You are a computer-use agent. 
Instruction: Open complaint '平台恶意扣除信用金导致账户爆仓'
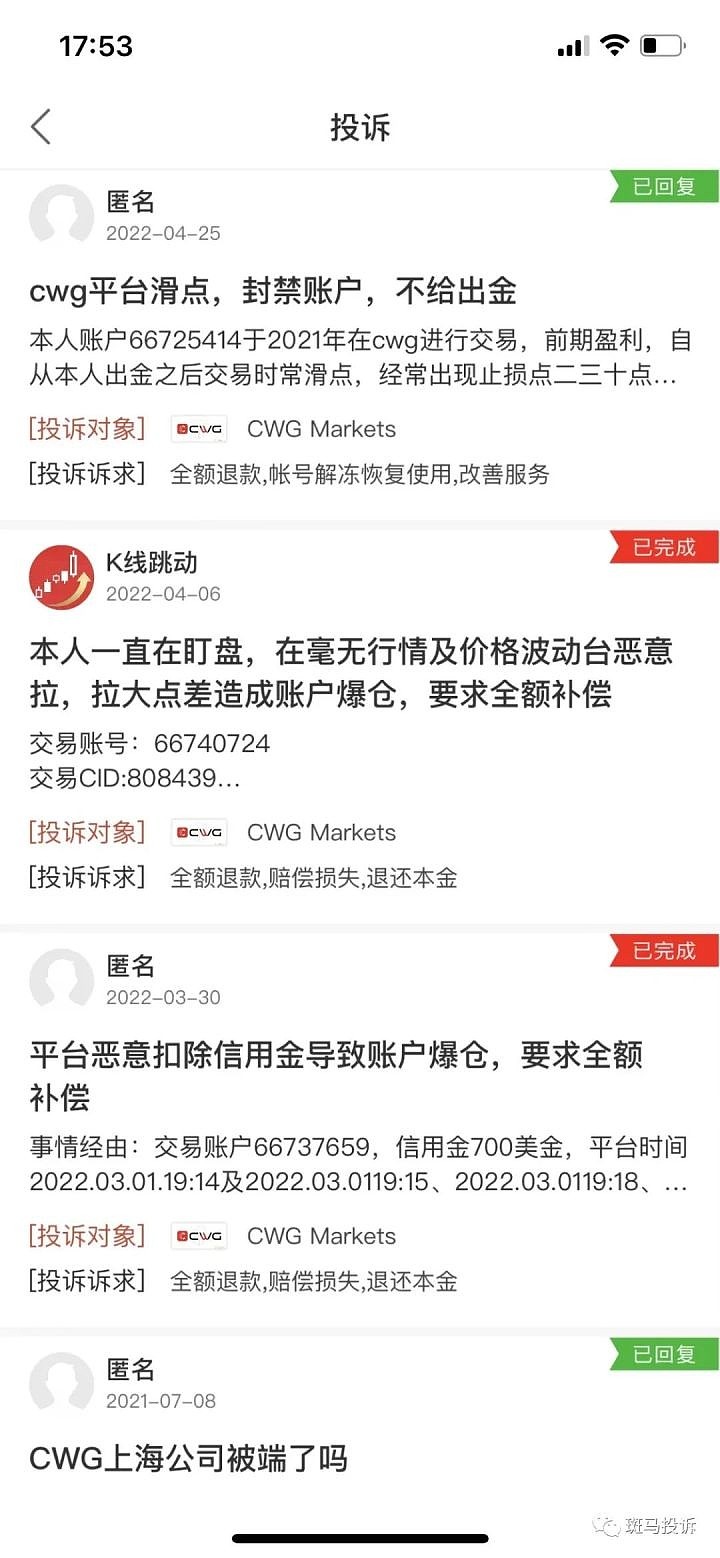pyautogui.click(x=335, y=1075)
